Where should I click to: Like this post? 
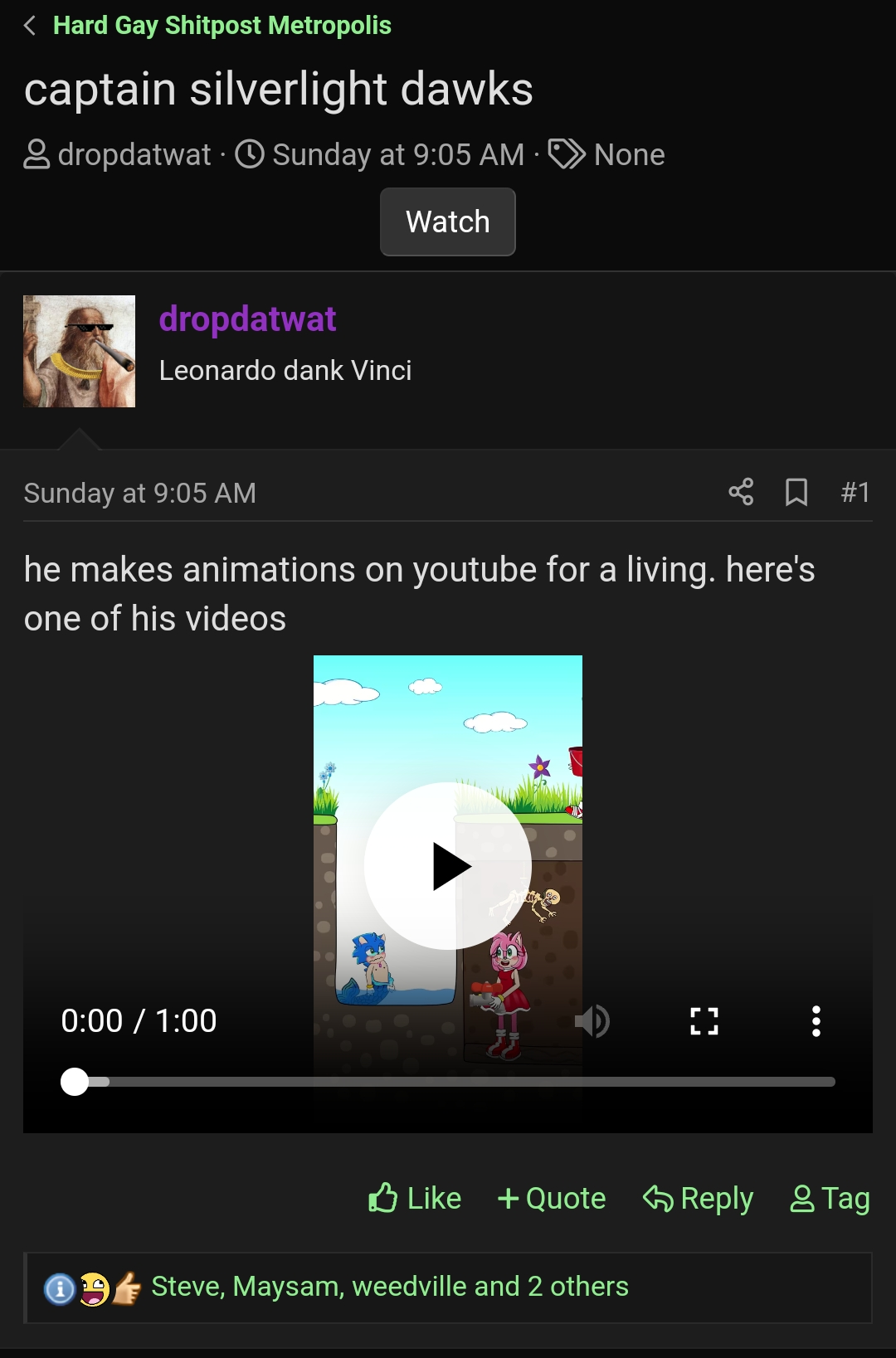pos(415,1198)
